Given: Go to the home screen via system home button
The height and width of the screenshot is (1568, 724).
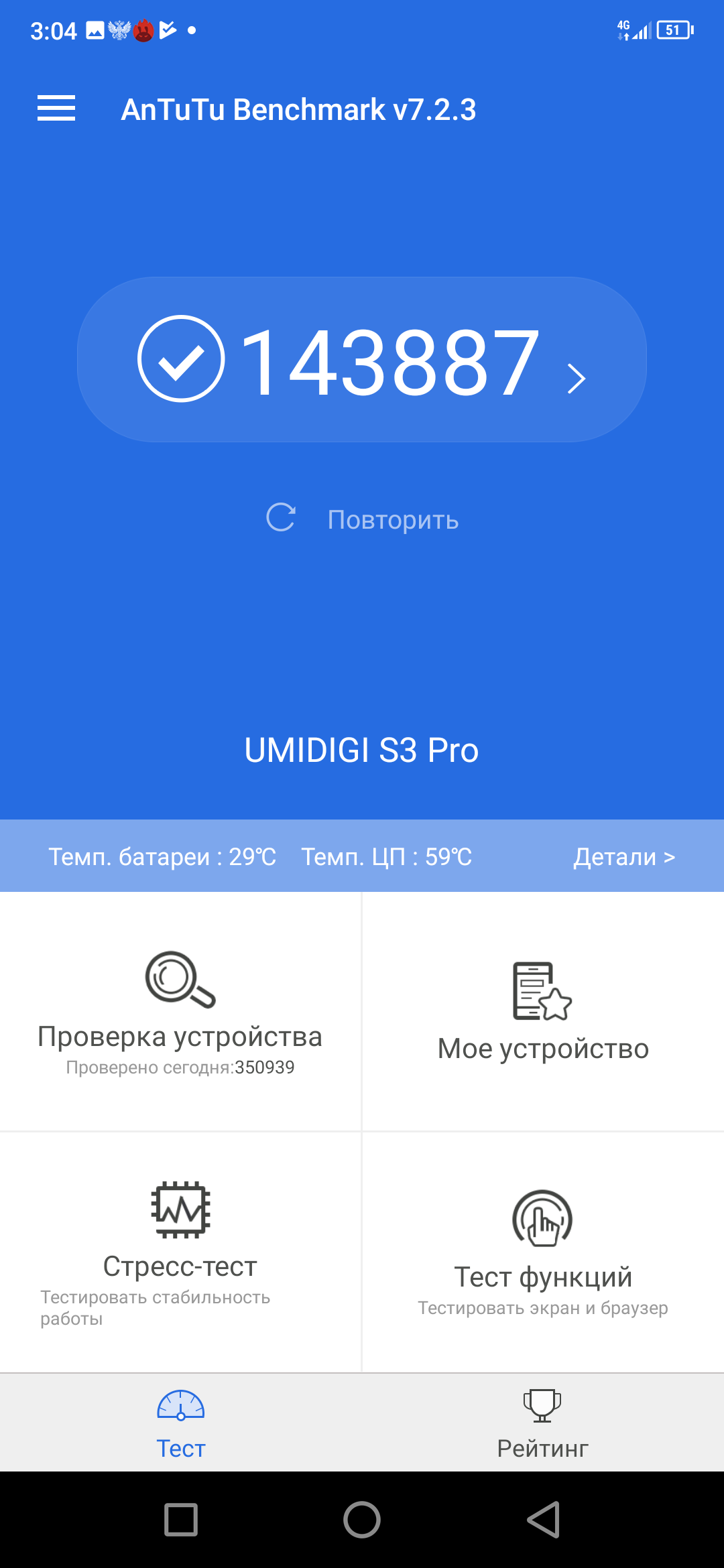Looking at the screenshot, I should click(362, 1520).
